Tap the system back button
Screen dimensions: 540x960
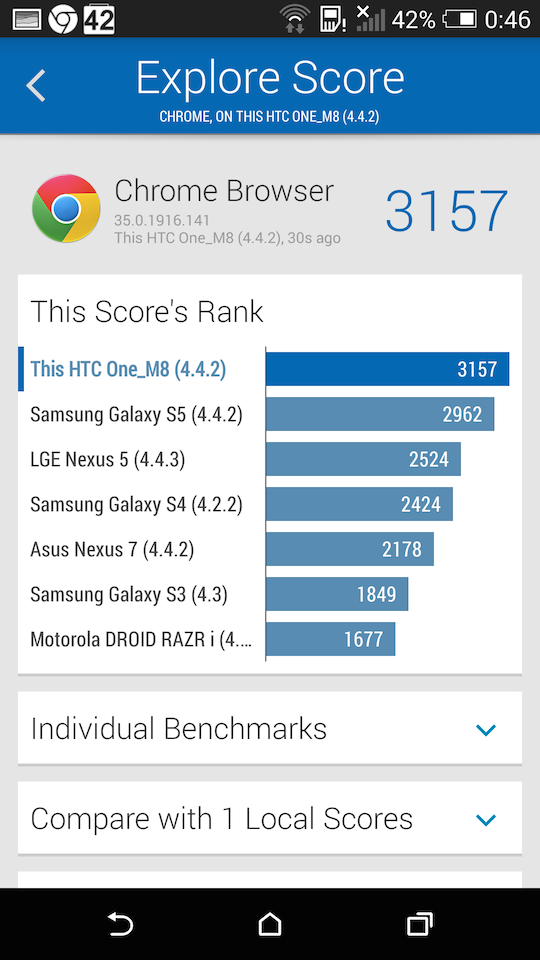pyautogui.click(x=121, y=924)
